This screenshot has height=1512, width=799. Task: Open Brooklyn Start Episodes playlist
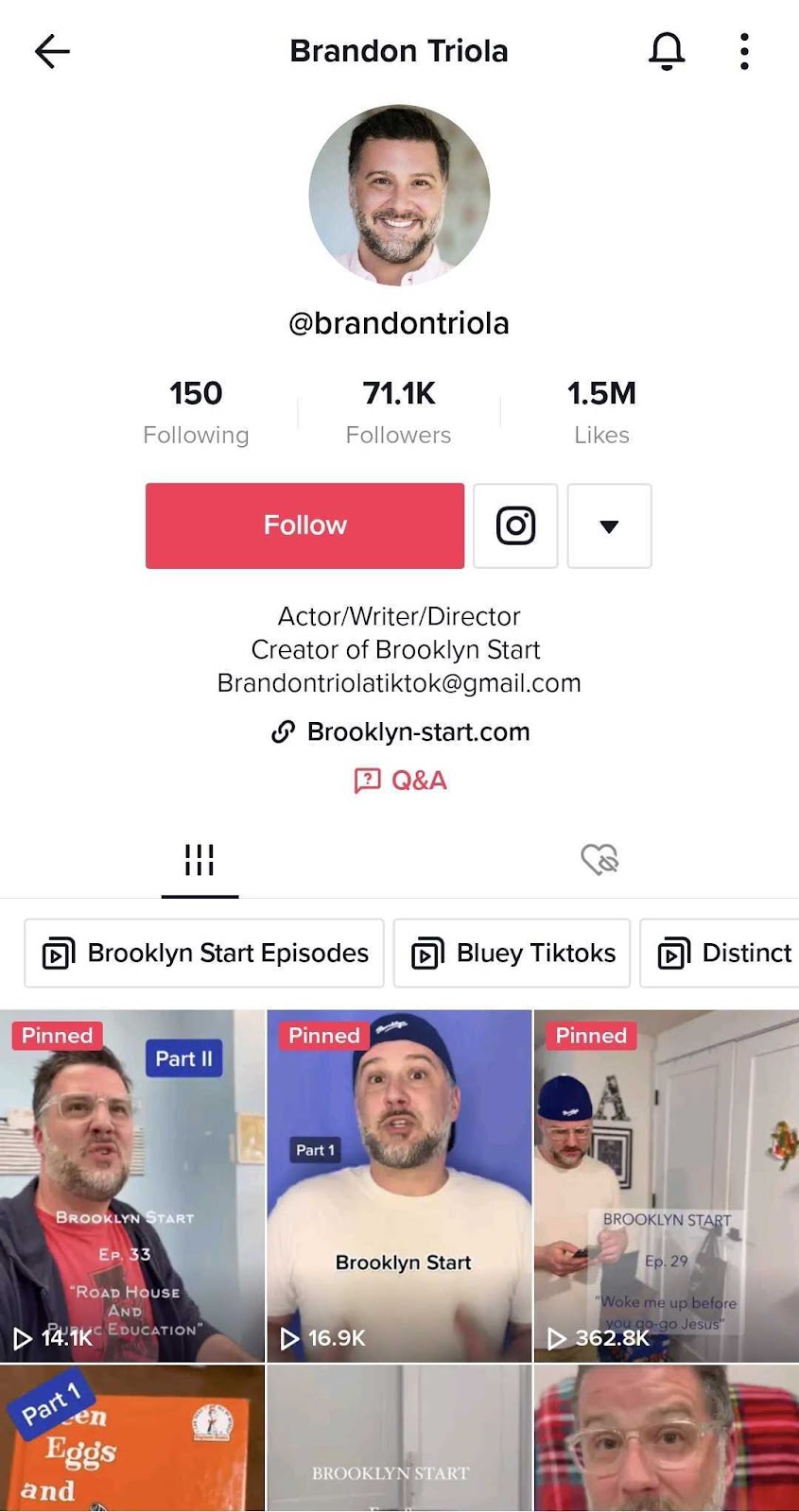click(x=204, y=953)
